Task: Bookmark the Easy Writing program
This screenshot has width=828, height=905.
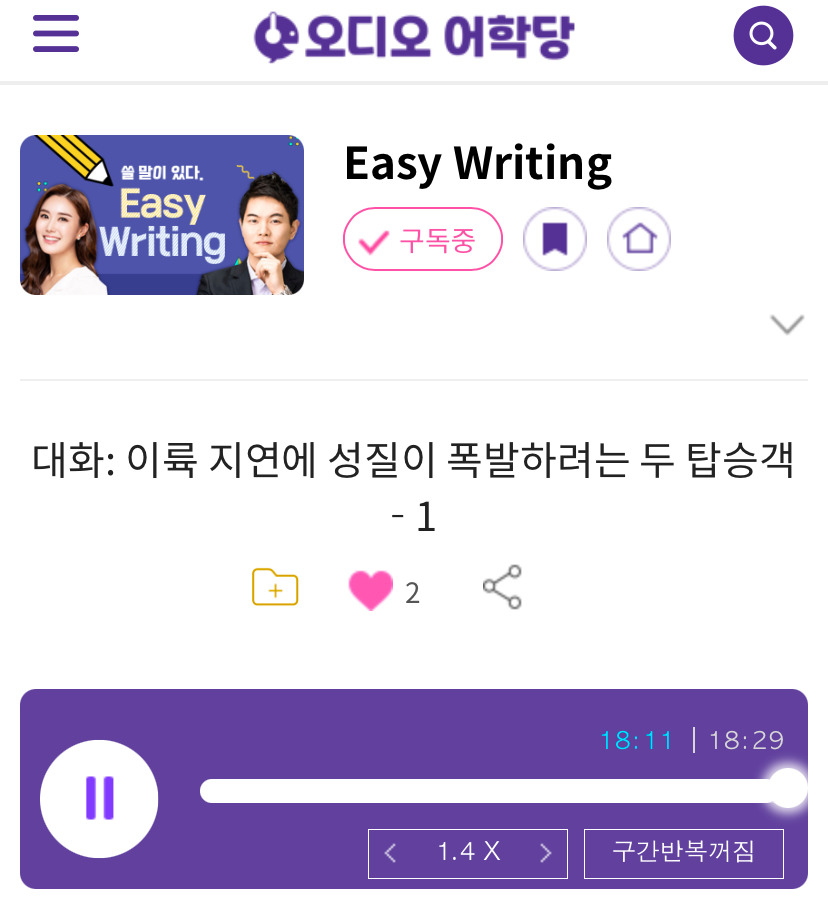Action: (555, 239)
